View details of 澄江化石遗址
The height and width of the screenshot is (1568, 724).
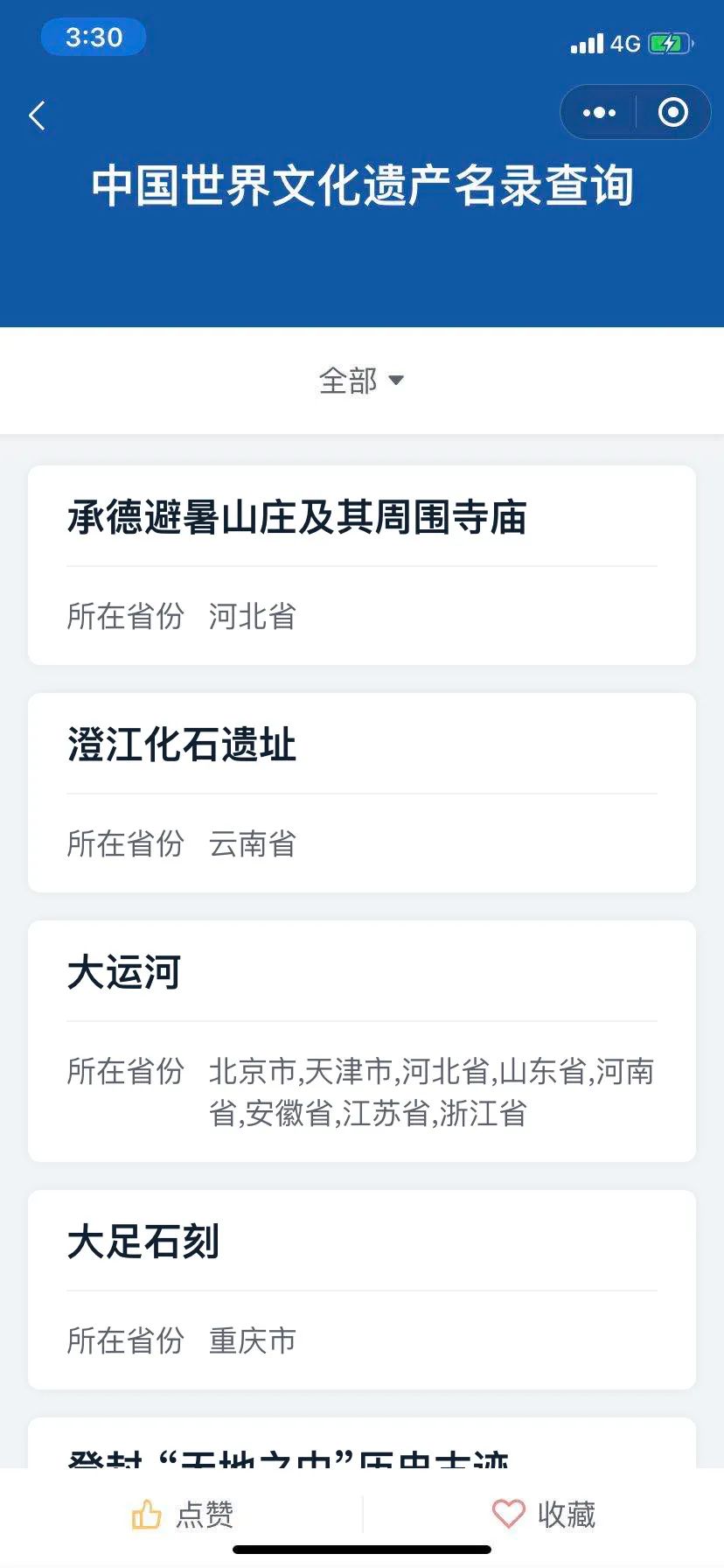(x=361, y=792)
